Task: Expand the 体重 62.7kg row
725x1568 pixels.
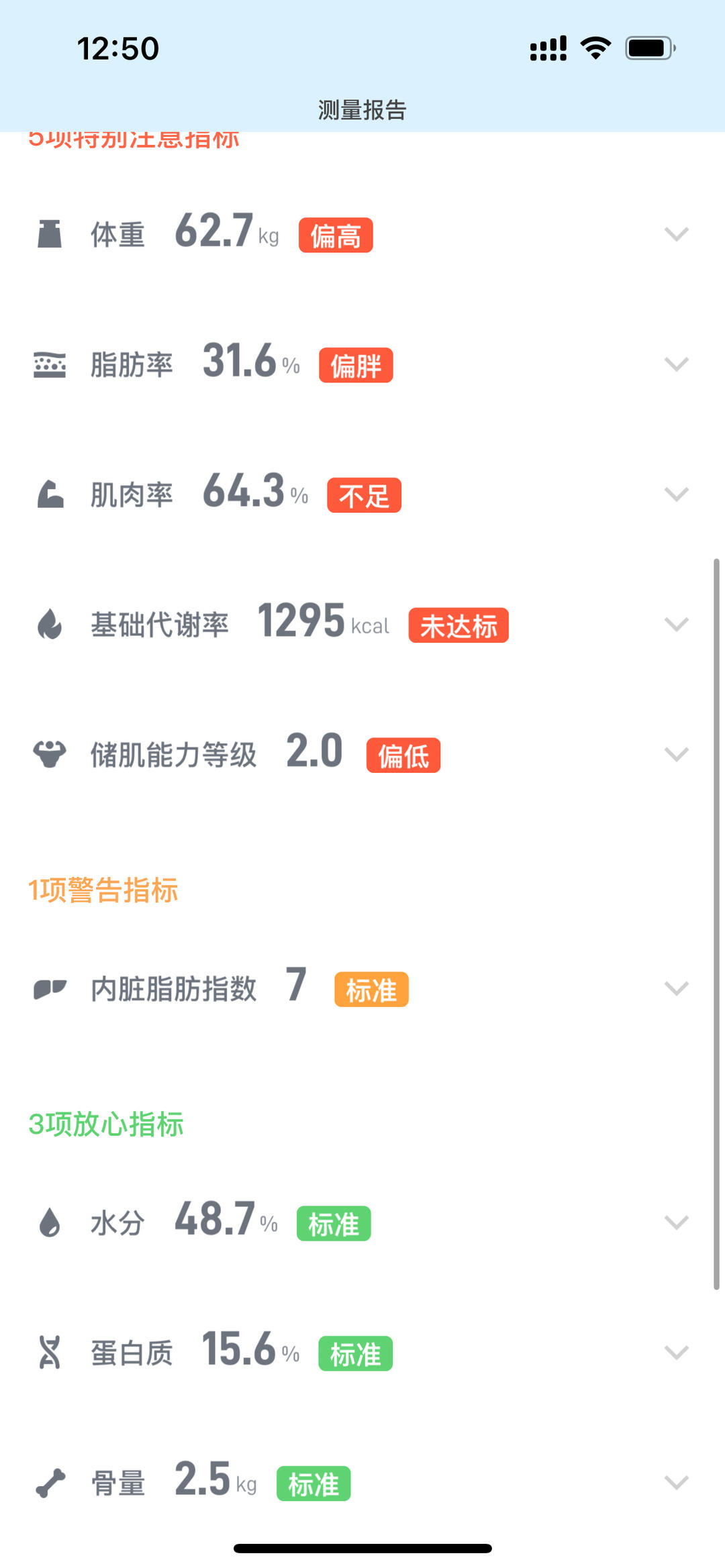Action: pyautogui.click(x=675, y=234)
